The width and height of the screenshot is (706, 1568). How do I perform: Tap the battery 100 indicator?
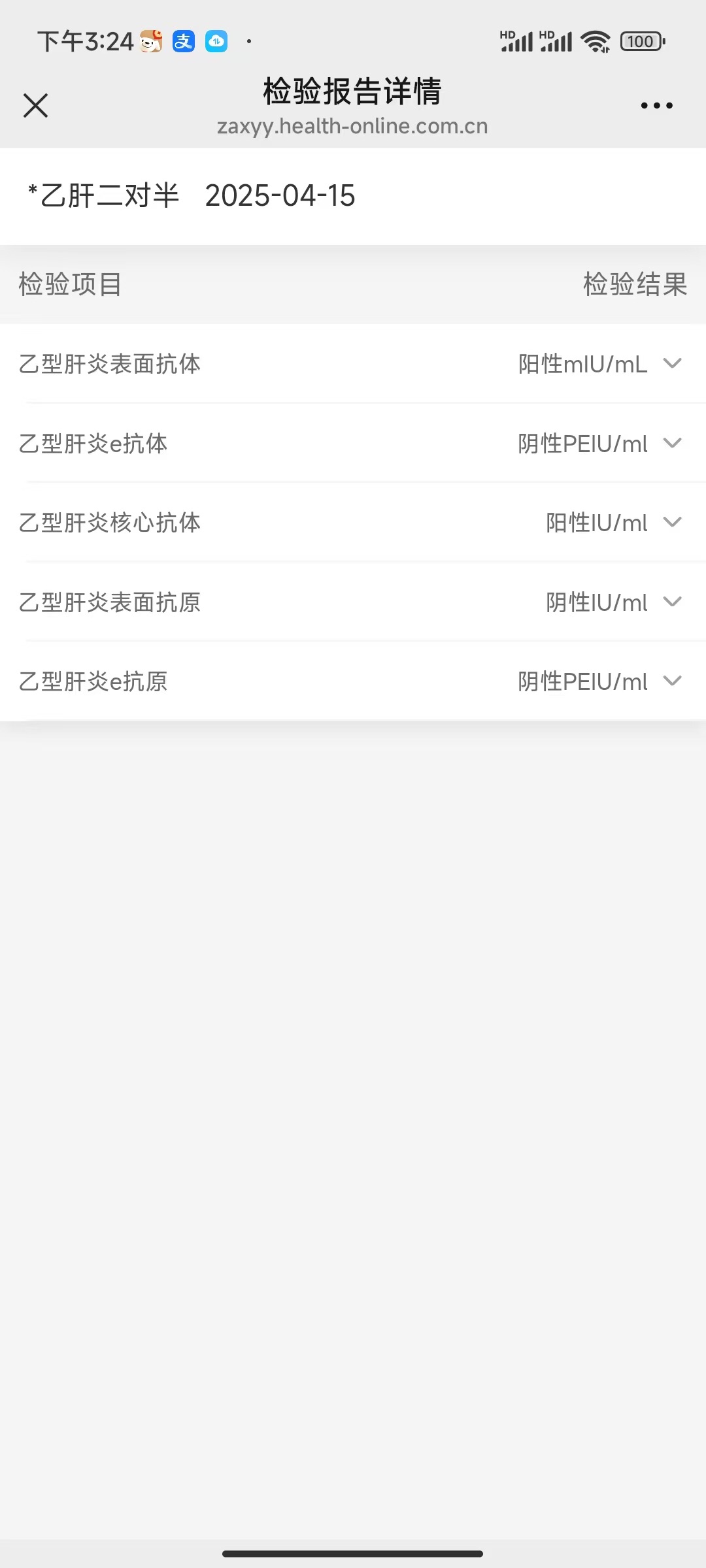(641, 41)
